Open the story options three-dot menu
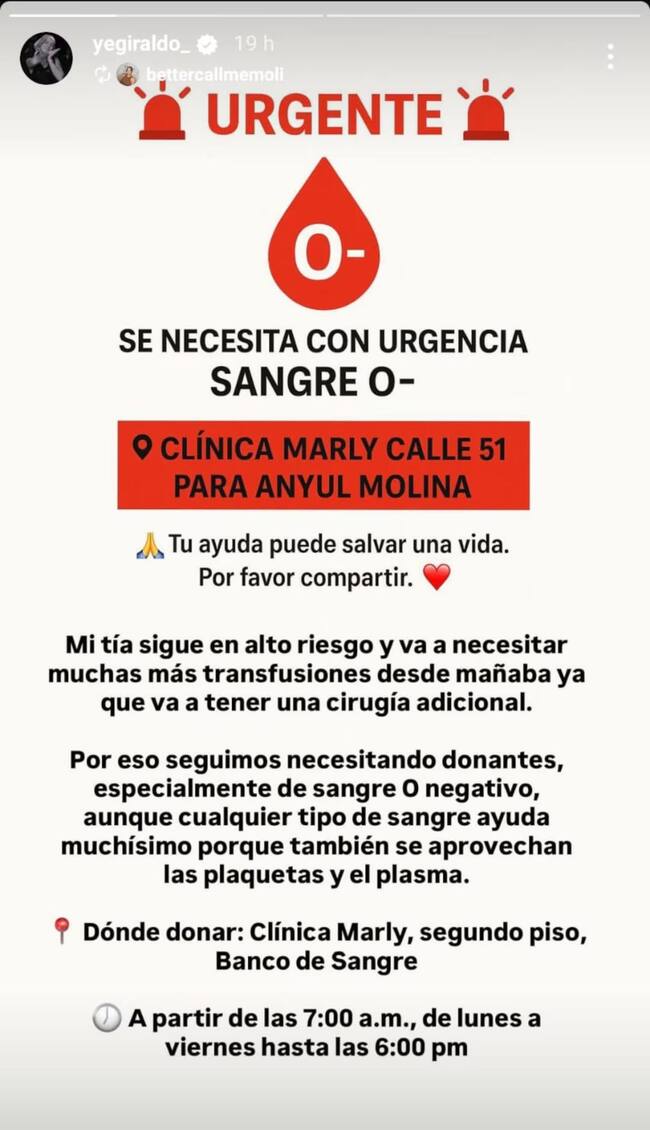This screenshot has width=650, height=1130. pos(610,56)
